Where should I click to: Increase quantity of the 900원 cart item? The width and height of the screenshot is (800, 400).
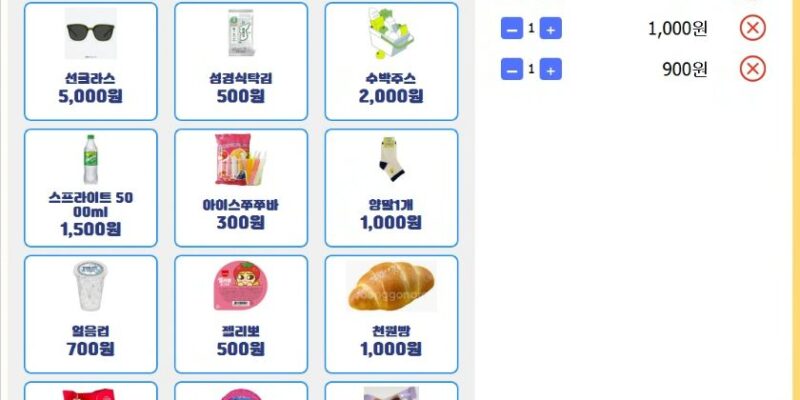point(550,69)
